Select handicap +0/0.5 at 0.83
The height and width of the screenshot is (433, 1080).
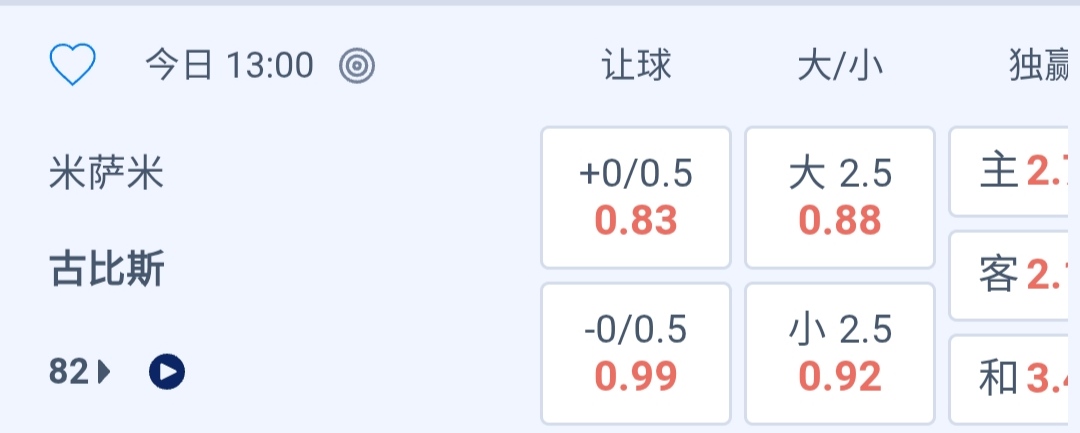pyautogui.click(x=636, y=197)
